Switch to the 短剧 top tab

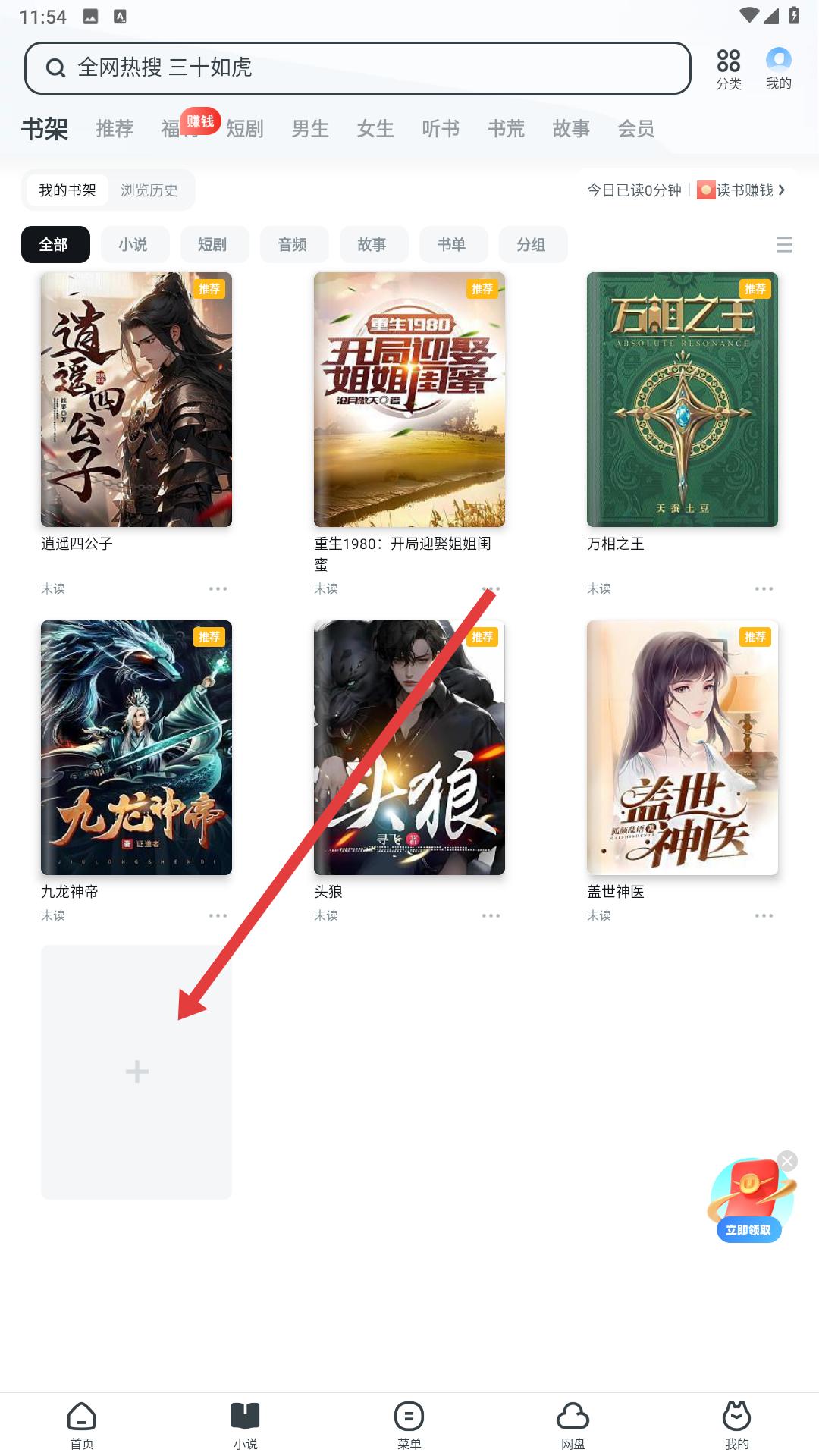coord(245,129)
